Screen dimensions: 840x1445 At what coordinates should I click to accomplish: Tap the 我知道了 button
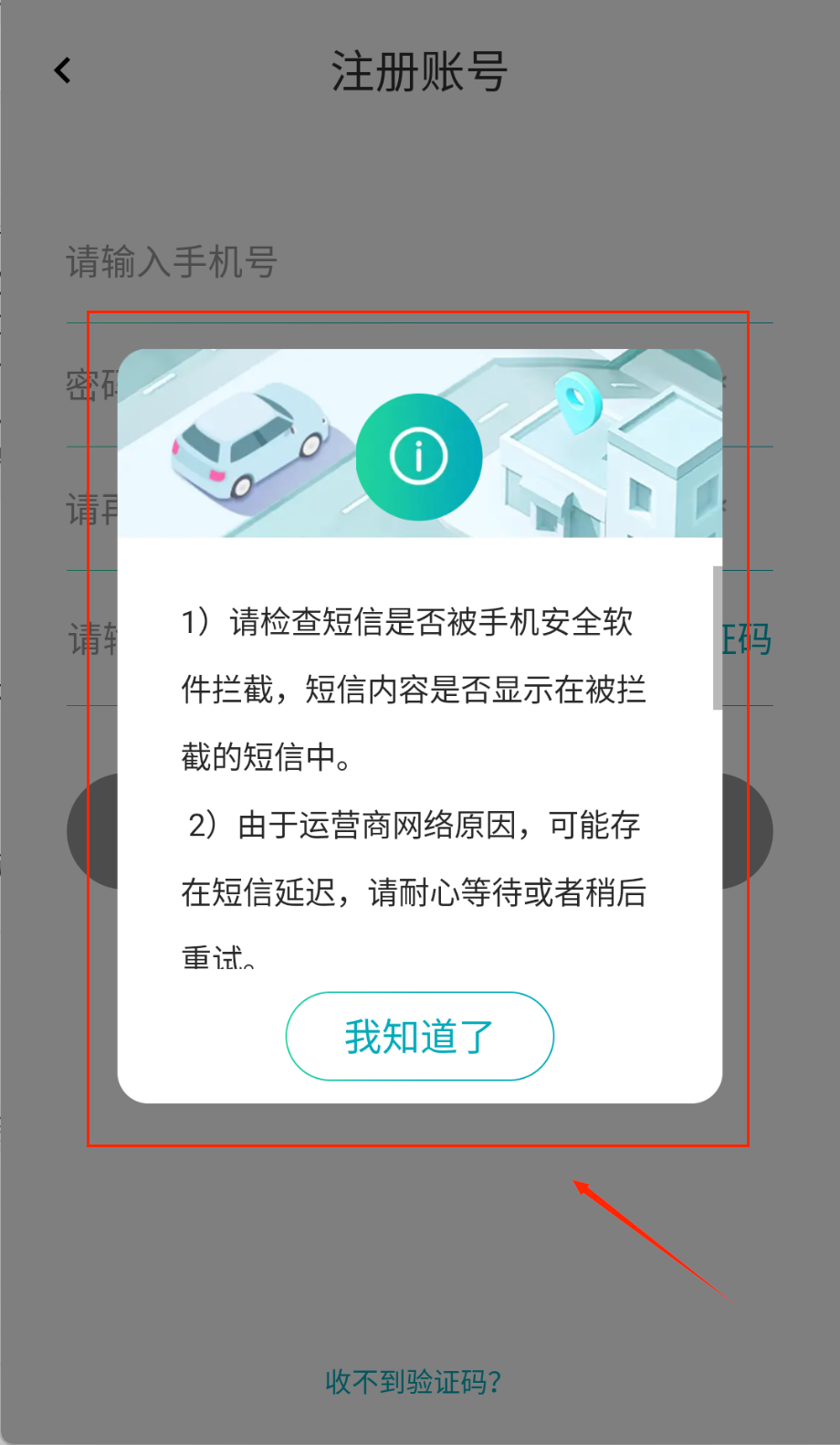click(x=419, y=1036)
